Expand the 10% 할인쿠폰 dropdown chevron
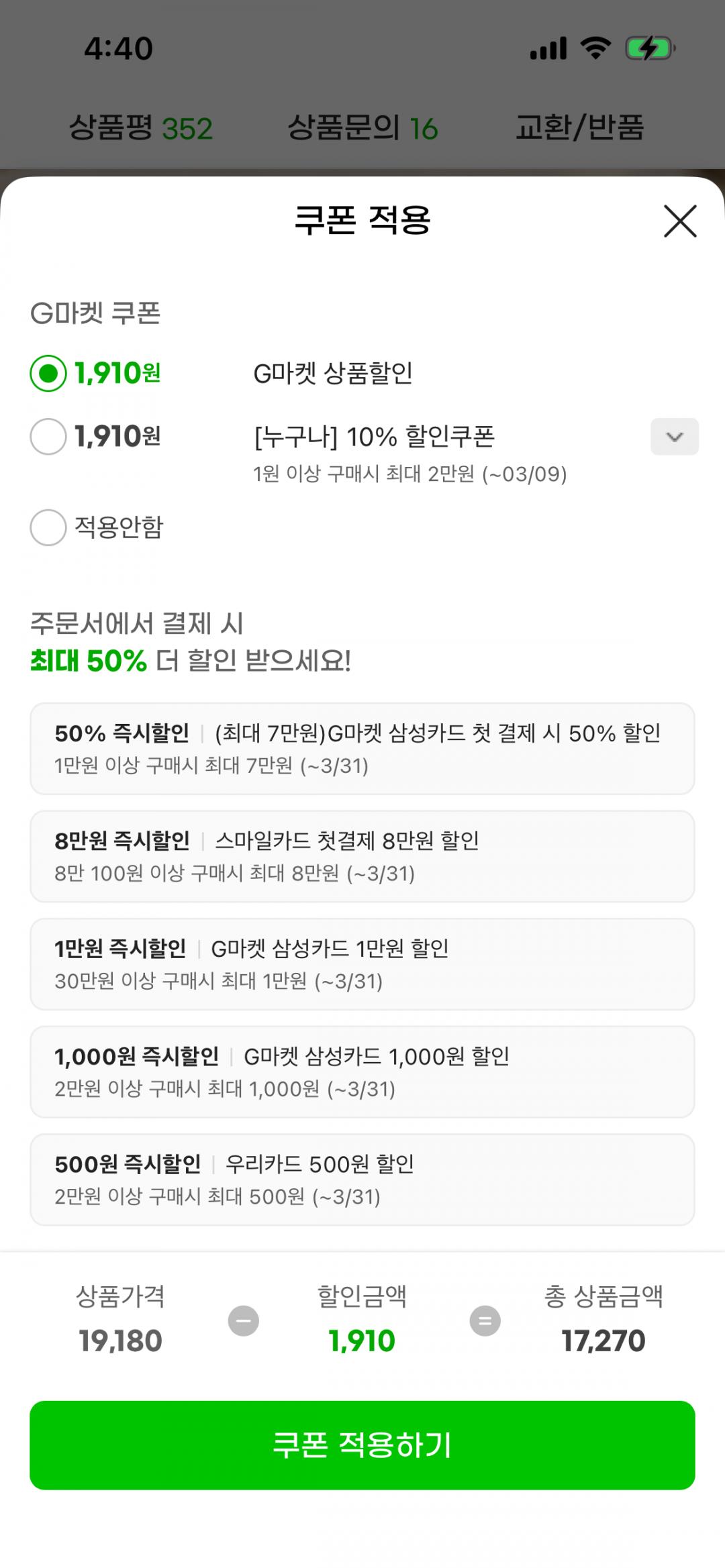 coord(675,437)
